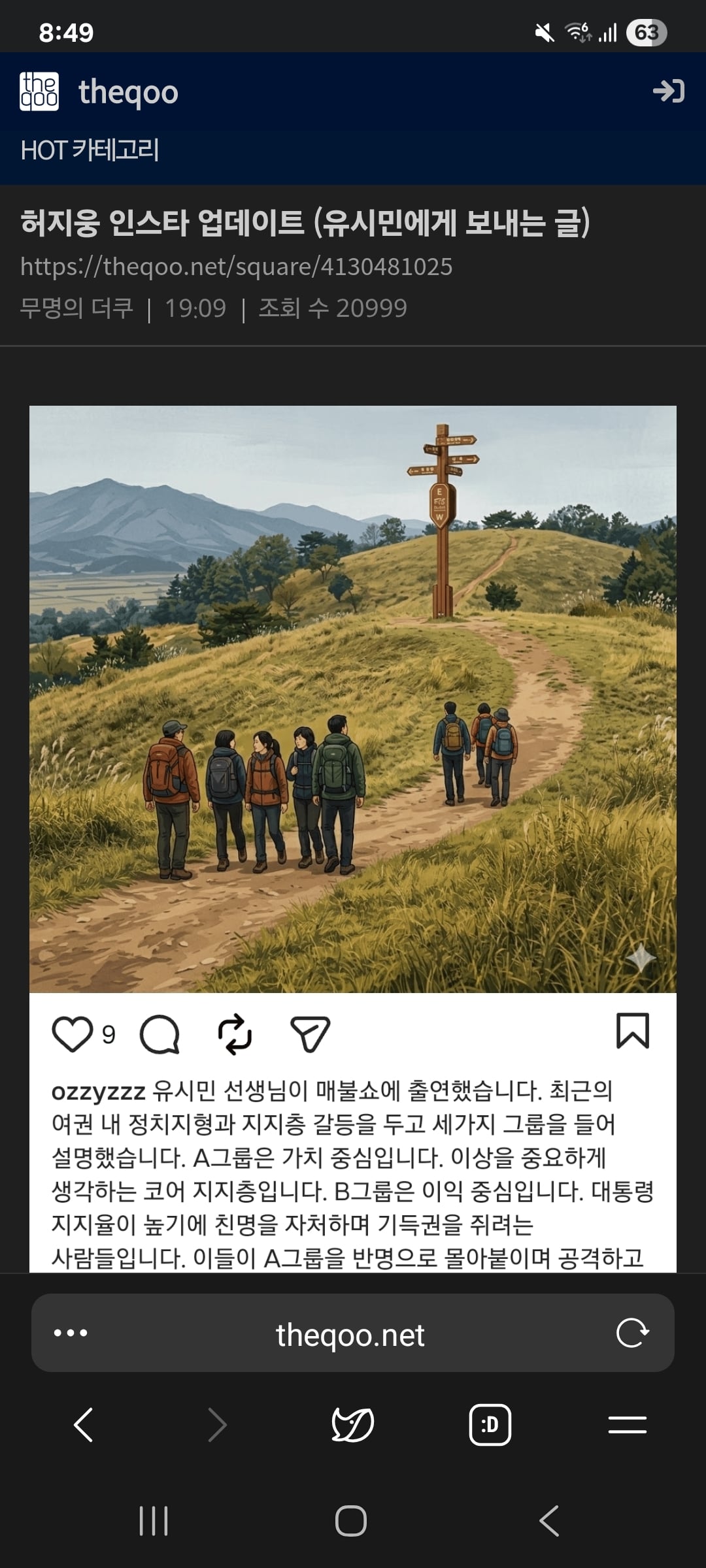Go back to the previous browser page
Screen dimensions: 706x1568
pyautogui.click(x=84, y=1424)
